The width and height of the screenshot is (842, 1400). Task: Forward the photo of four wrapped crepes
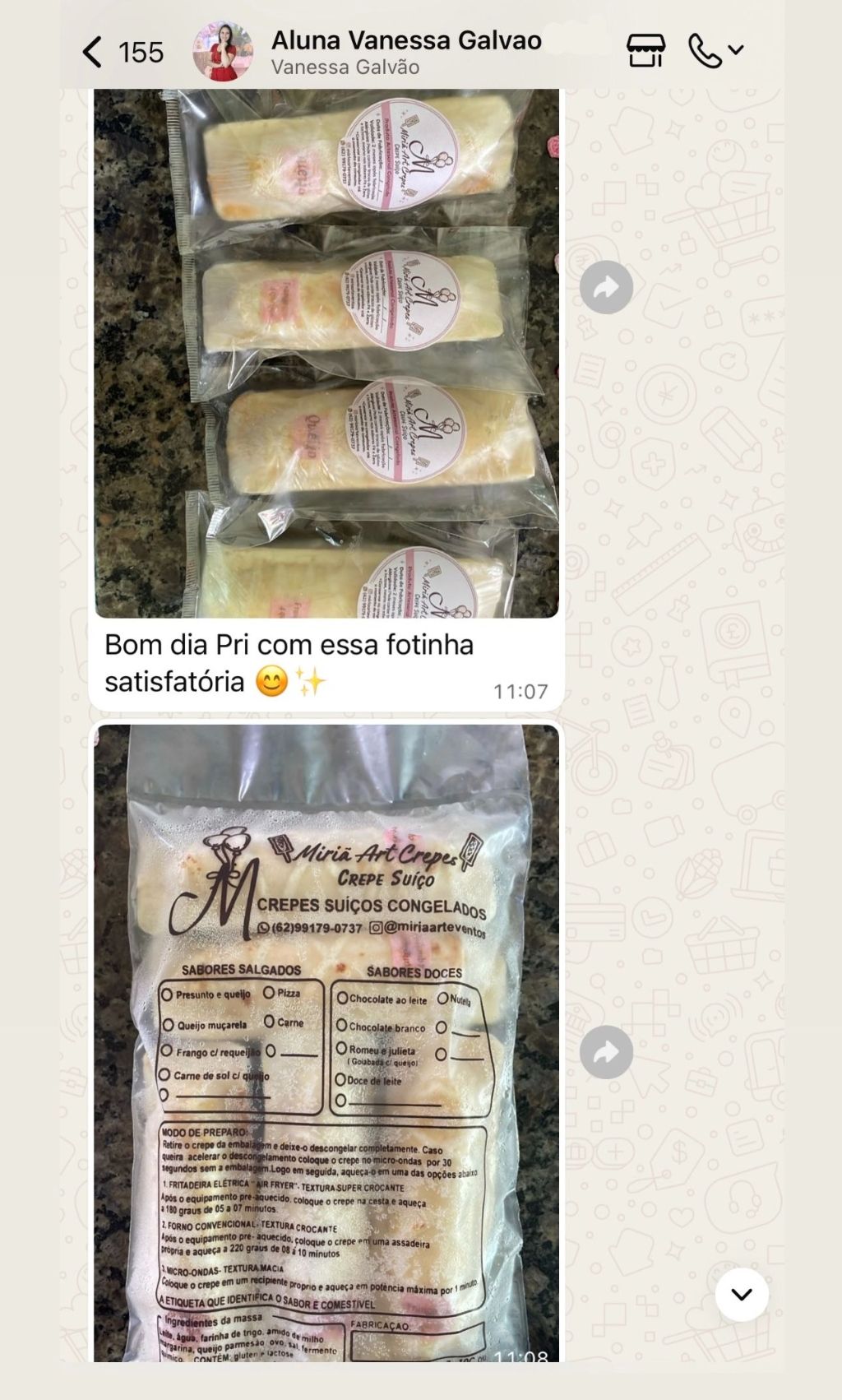[x=606, y=287]
